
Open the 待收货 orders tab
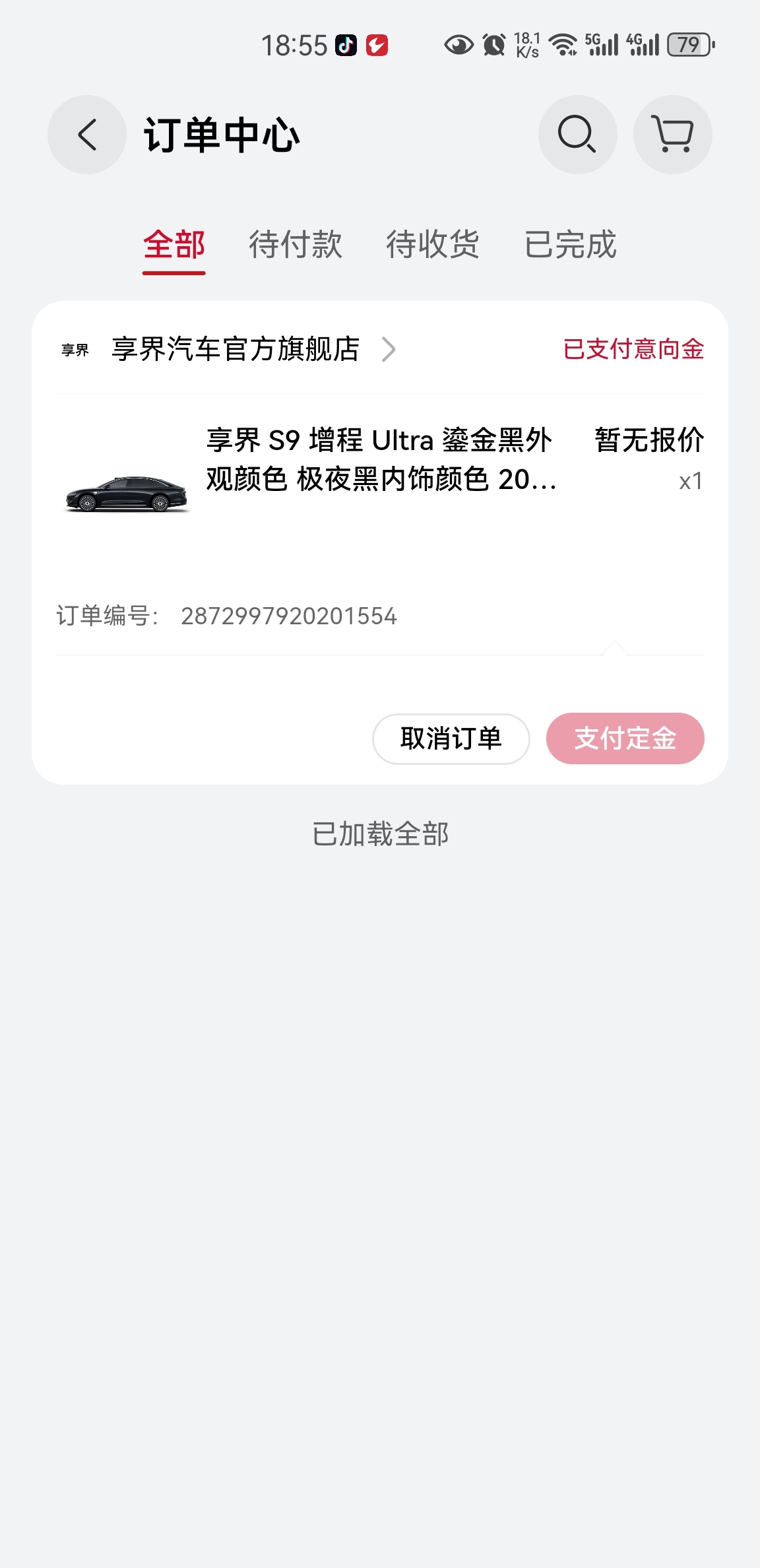[433, 245]
